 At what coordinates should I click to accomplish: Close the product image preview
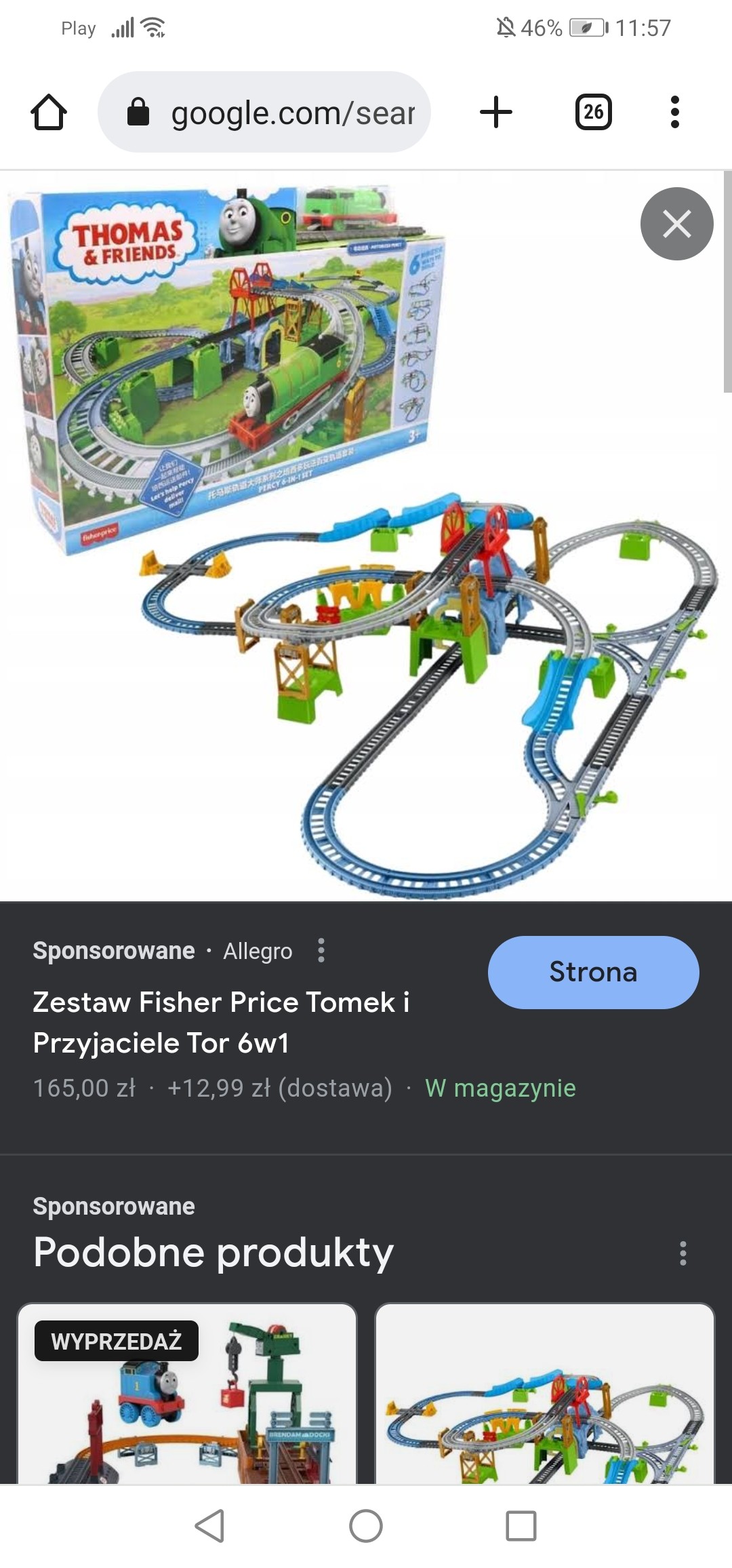[x=676, y=224]
